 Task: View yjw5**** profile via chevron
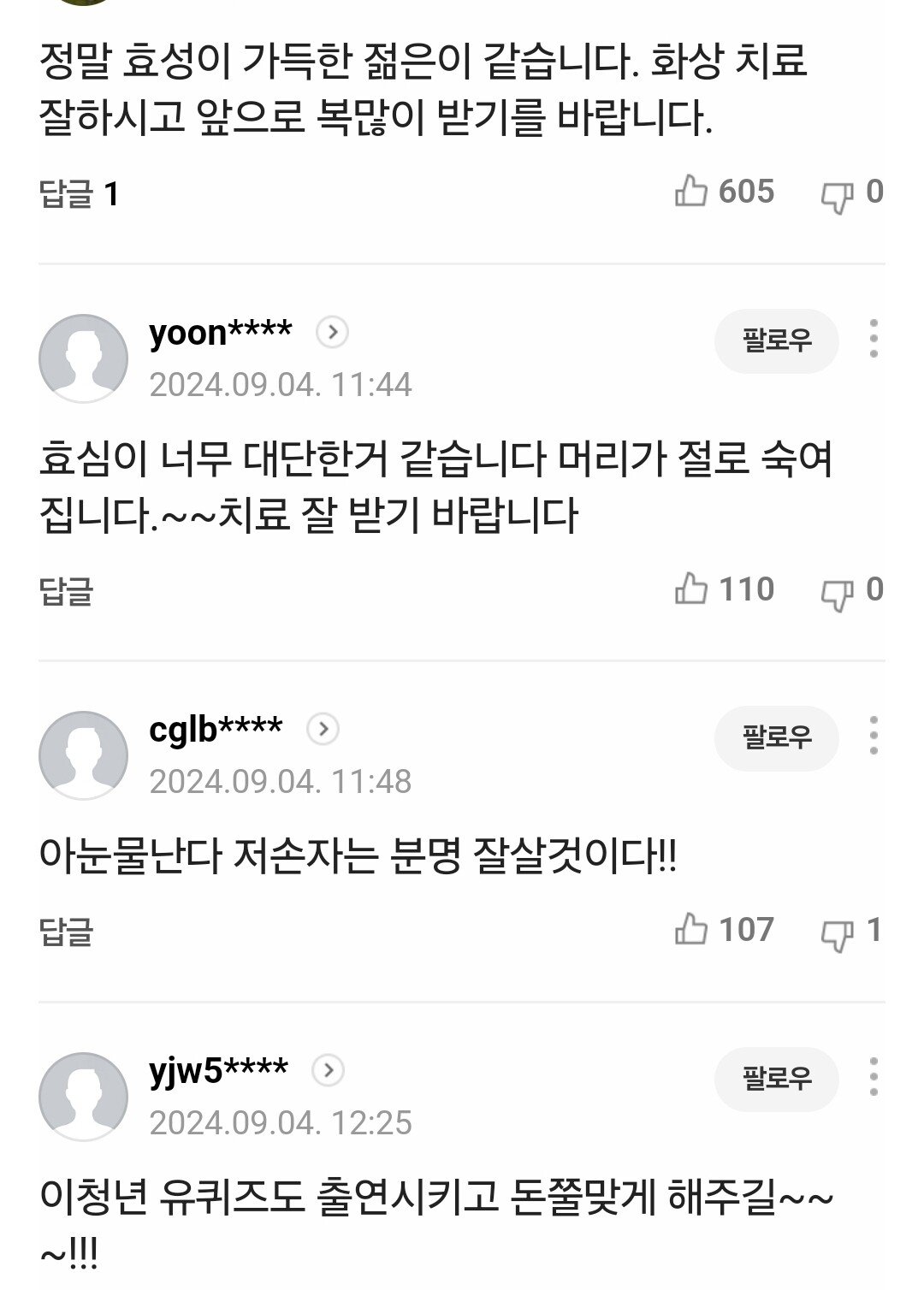328,1070
